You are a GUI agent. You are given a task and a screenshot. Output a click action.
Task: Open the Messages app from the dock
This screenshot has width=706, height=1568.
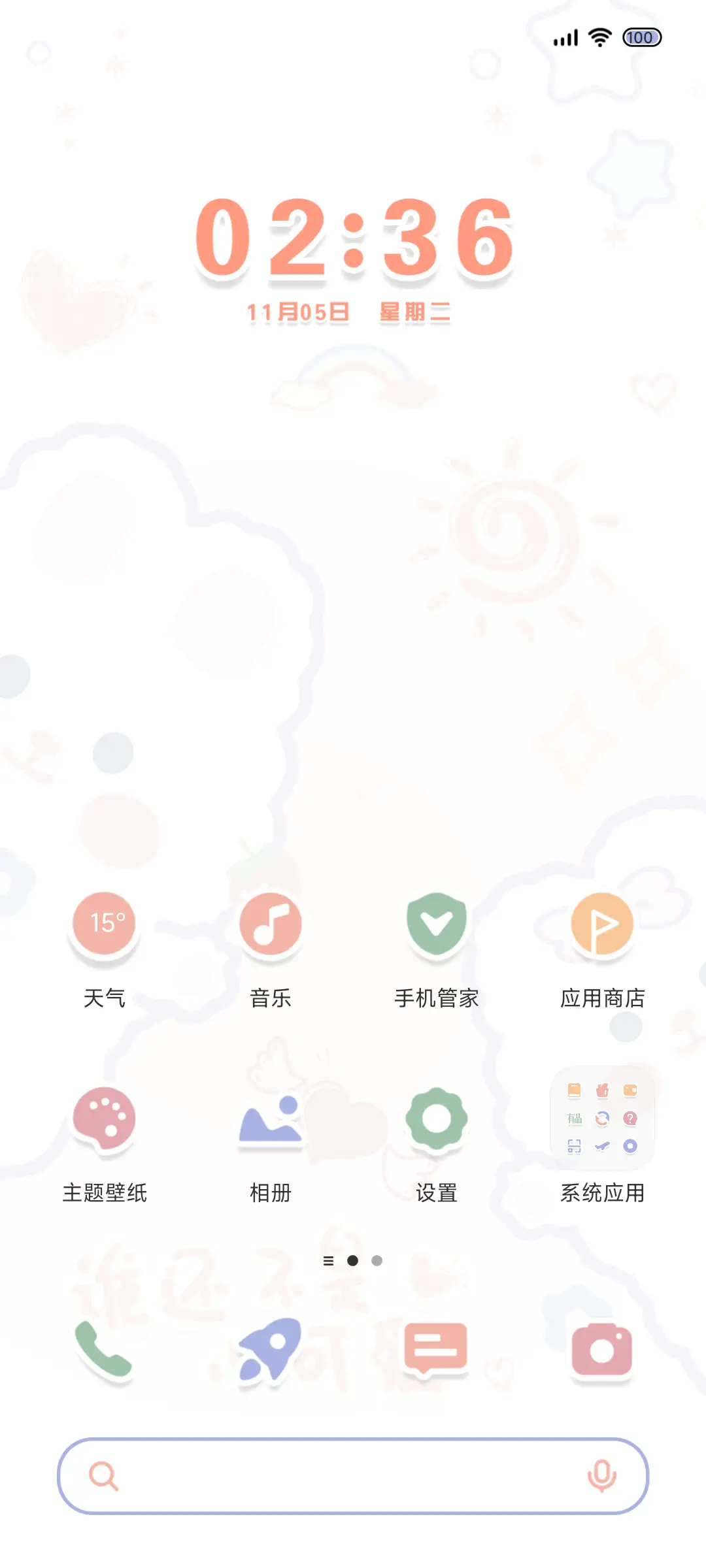436,1348
